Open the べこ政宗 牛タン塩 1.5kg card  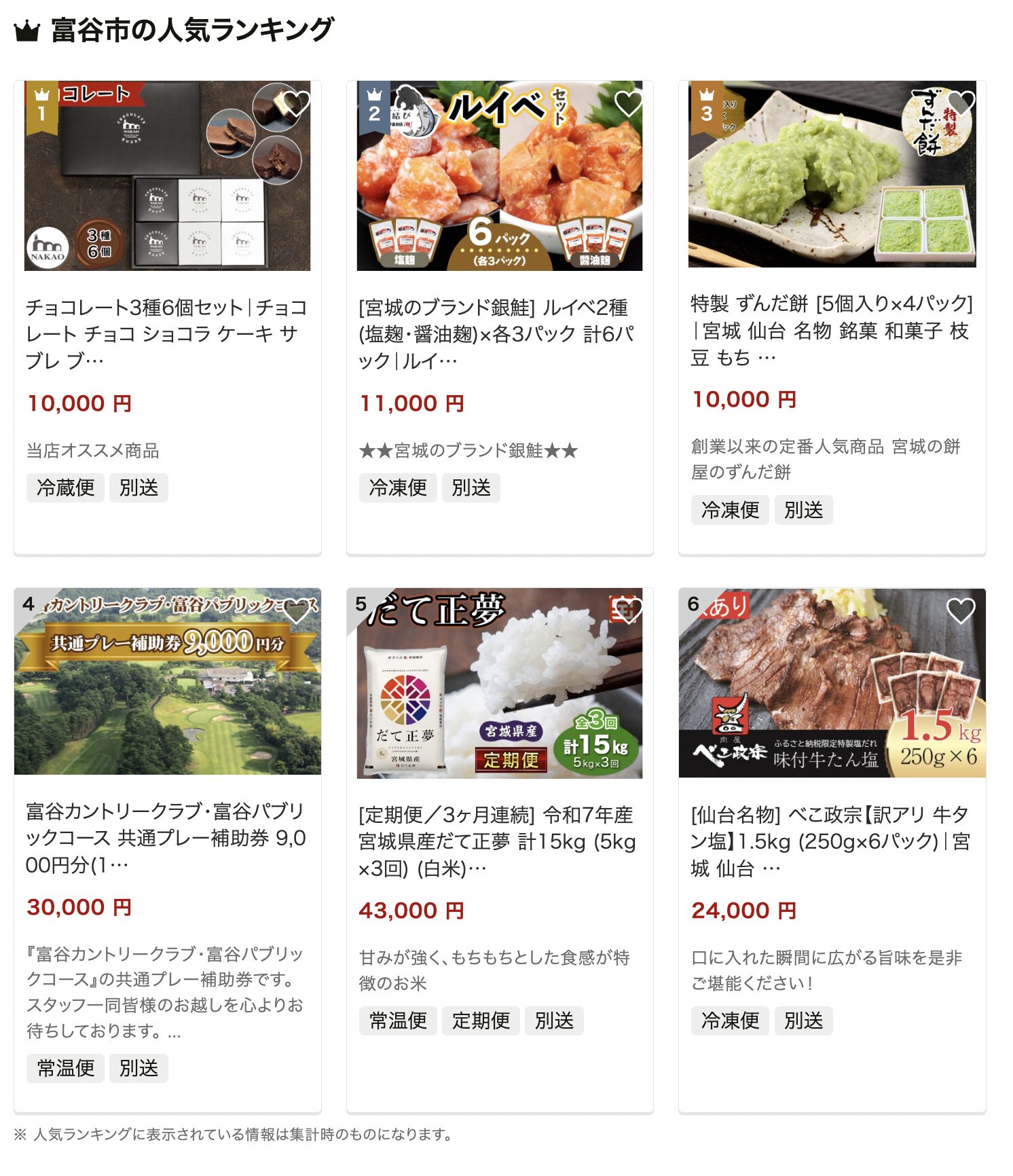pos(832,841)
